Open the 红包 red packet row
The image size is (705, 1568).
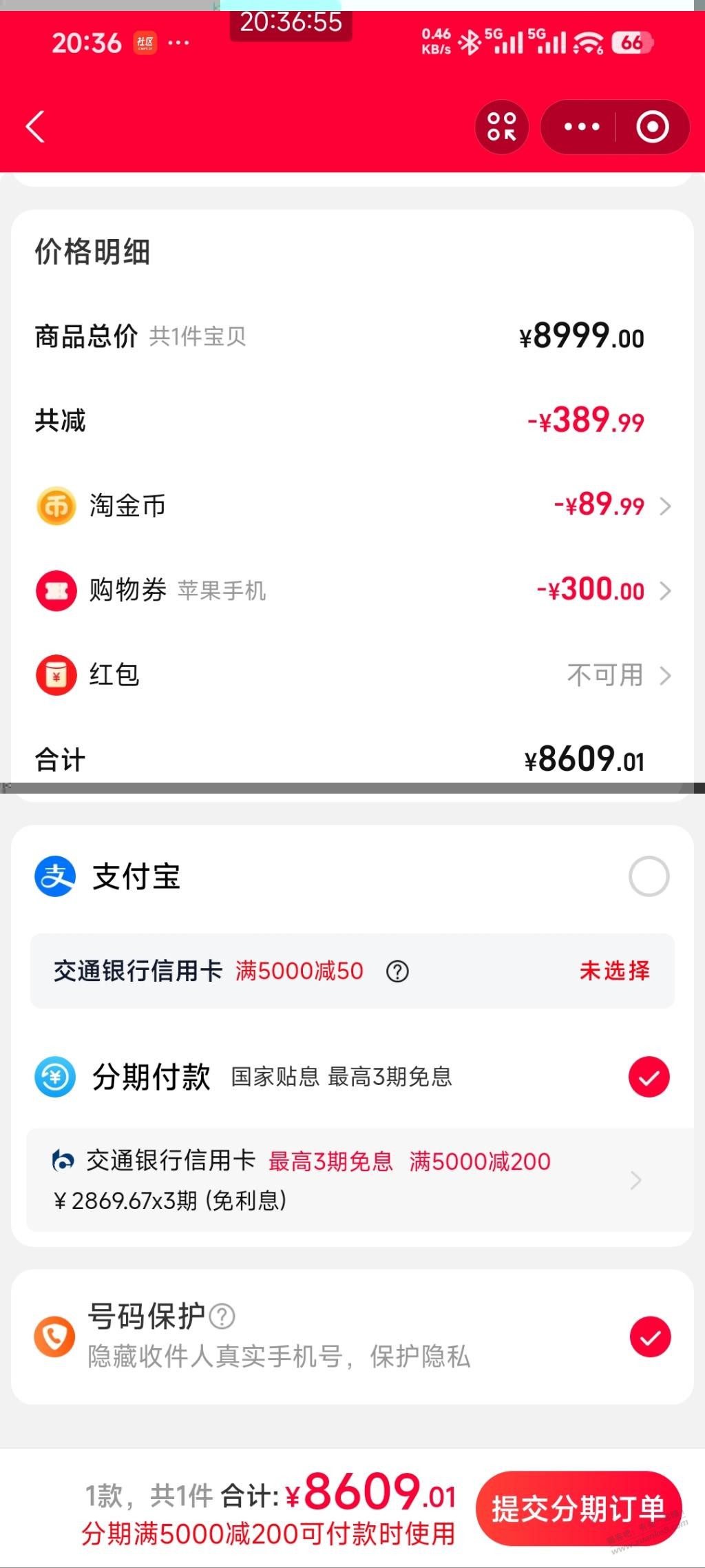(x=352, y=675)
